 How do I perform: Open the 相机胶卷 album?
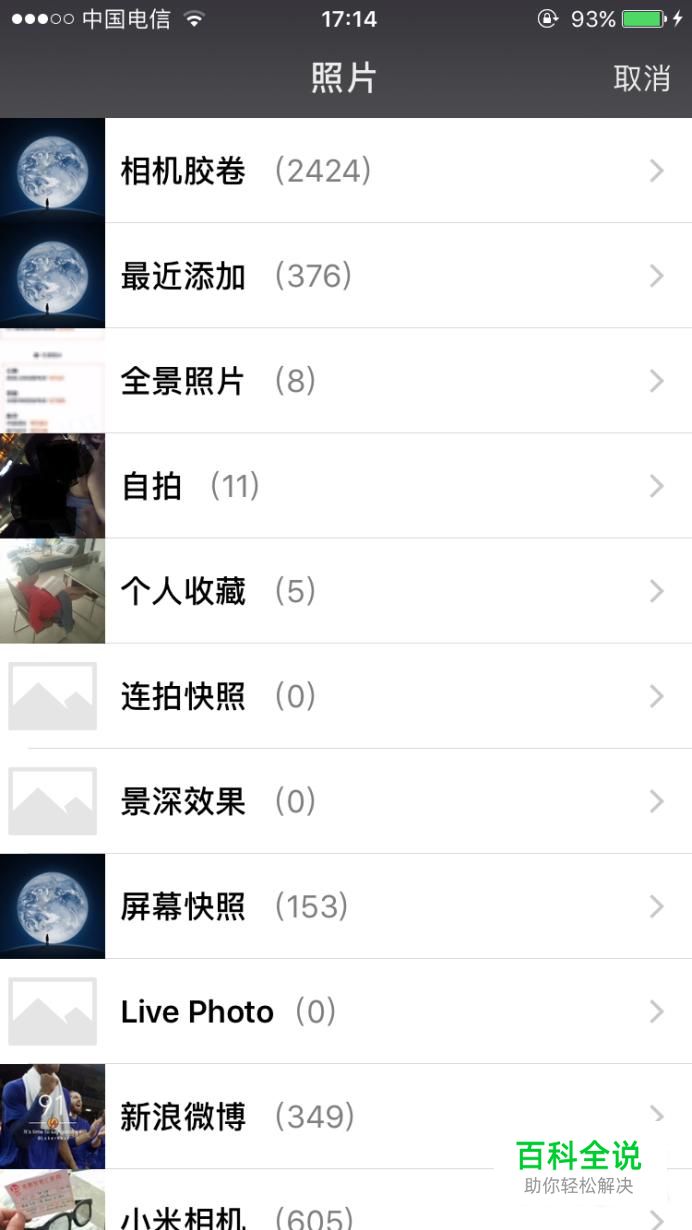pos(346,171)
